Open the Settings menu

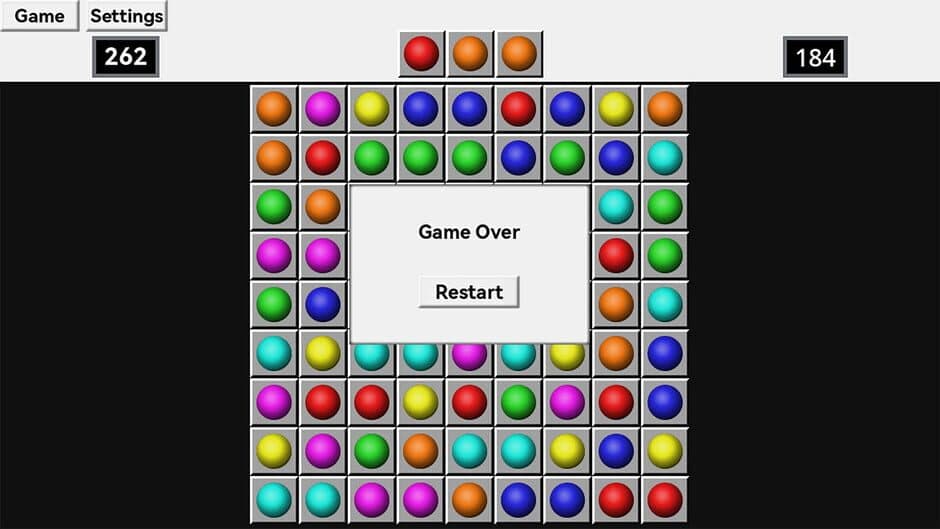click(126, 16)
